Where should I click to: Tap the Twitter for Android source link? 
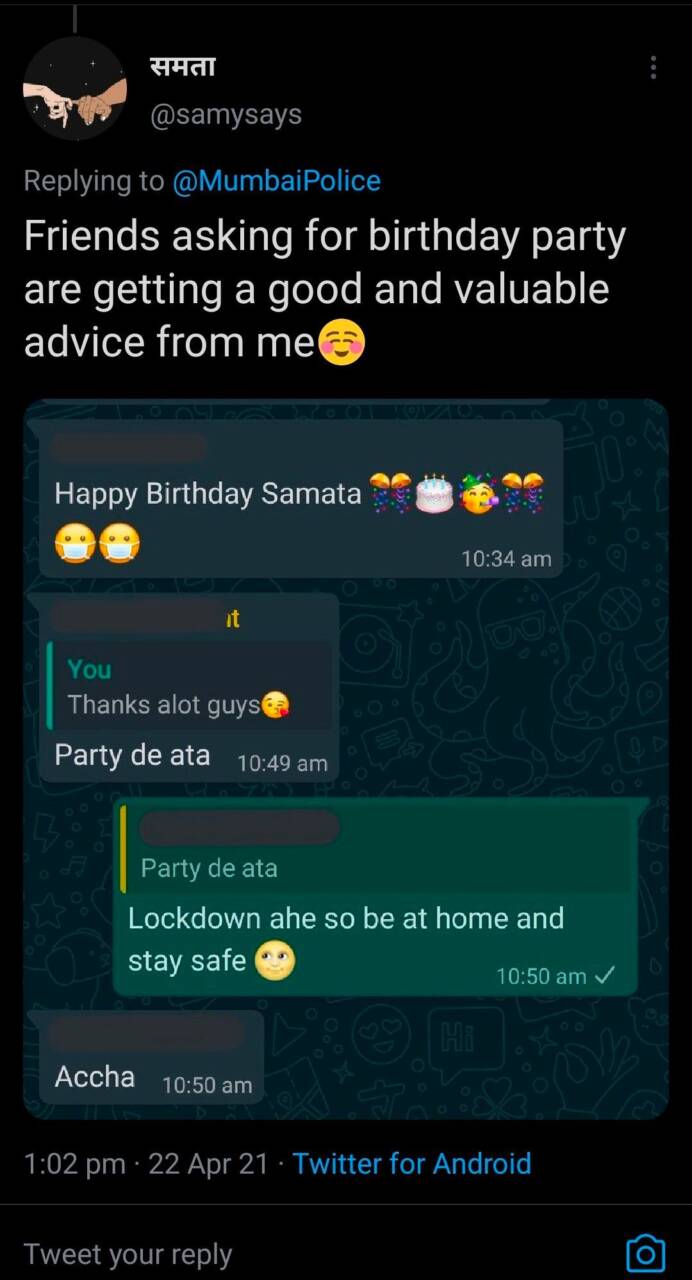[412, 1164]
